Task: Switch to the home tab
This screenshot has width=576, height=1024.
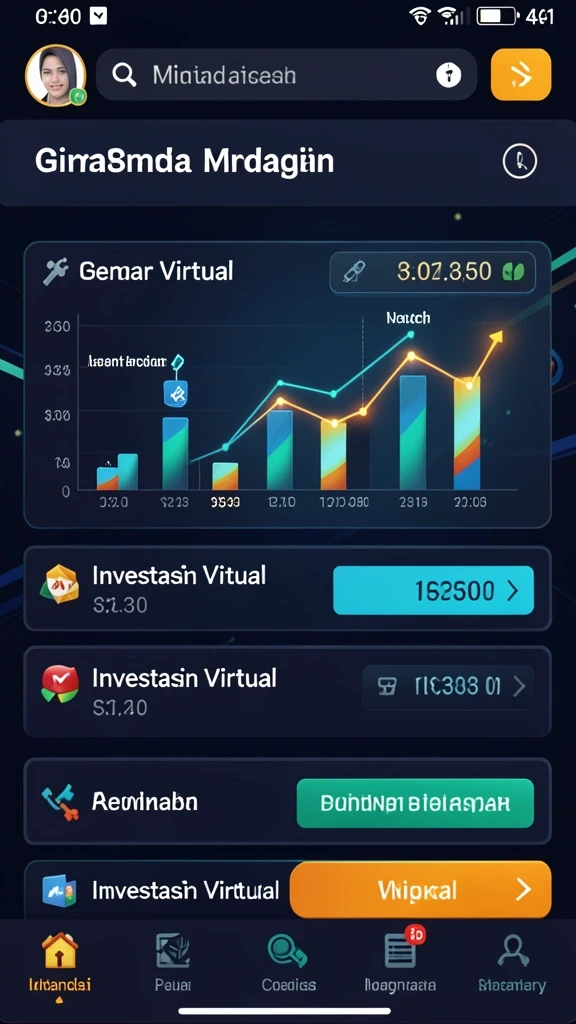Action: 60,961
